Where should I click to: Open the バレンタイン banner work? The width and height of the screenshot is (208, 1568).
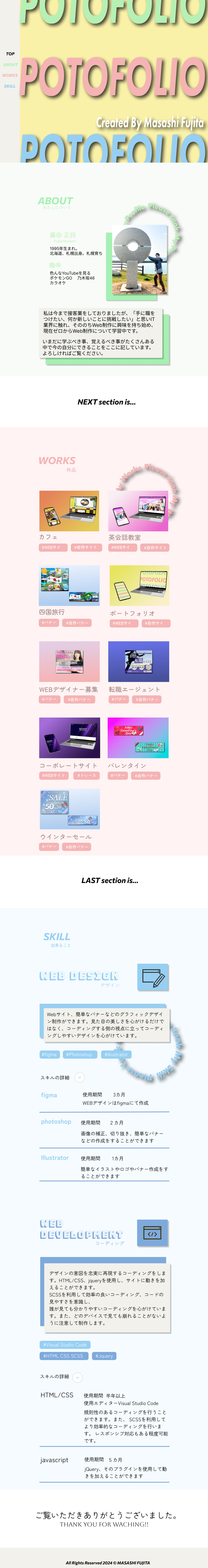138,738
